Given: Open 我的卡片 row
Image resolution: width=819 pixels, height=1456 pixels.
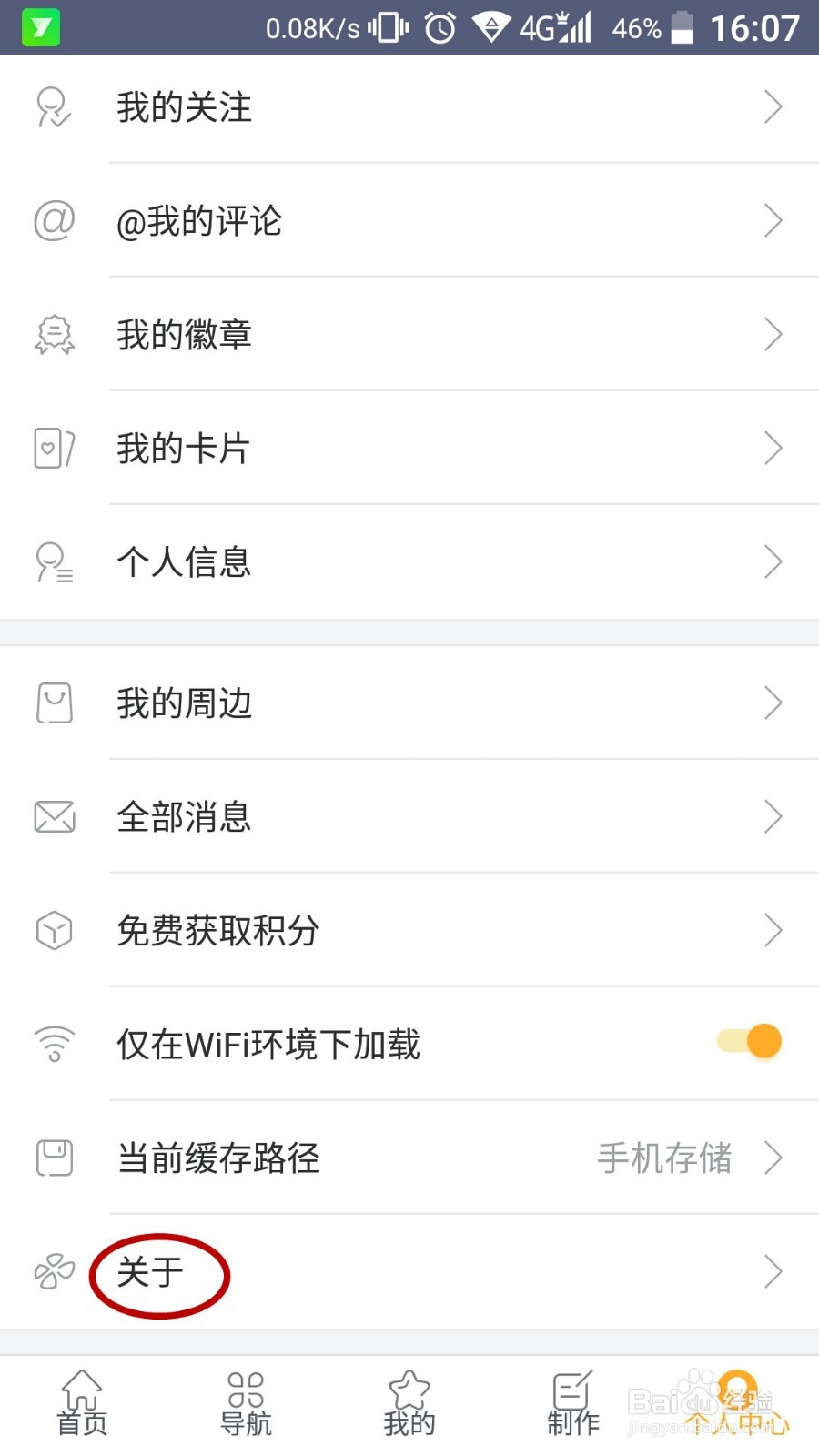Looking at the screenshot, I should click(x=409, y=449).
